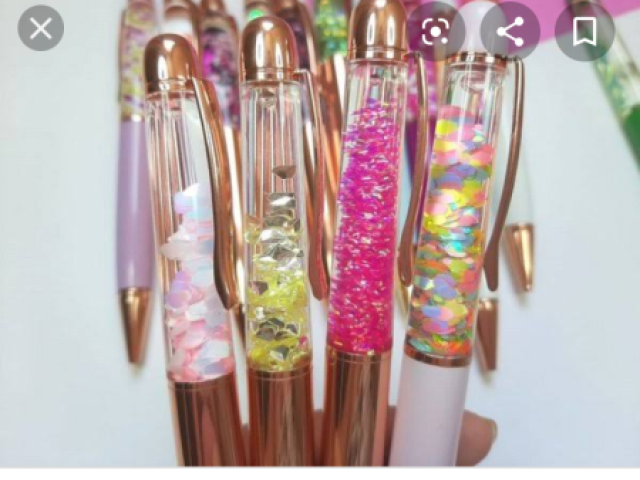Image resolution: width=640 pixels, height=480 pixels.
Task: Bookmark this image to a collection
Action: click(x=585, y=31)
